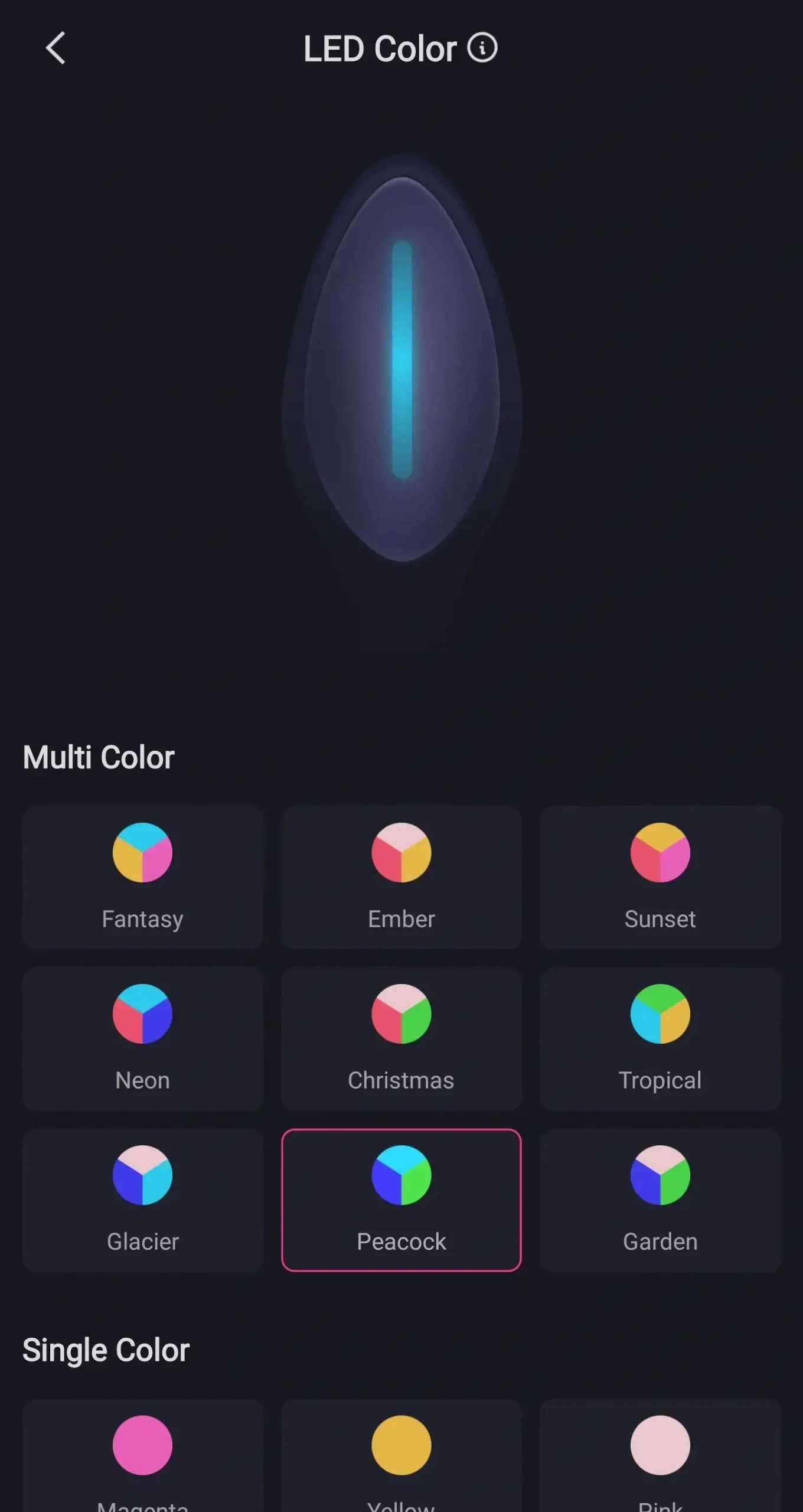Screen dimensions: 803x1512
Task: Select the Fantasy multi color theme
Action: 142,877
